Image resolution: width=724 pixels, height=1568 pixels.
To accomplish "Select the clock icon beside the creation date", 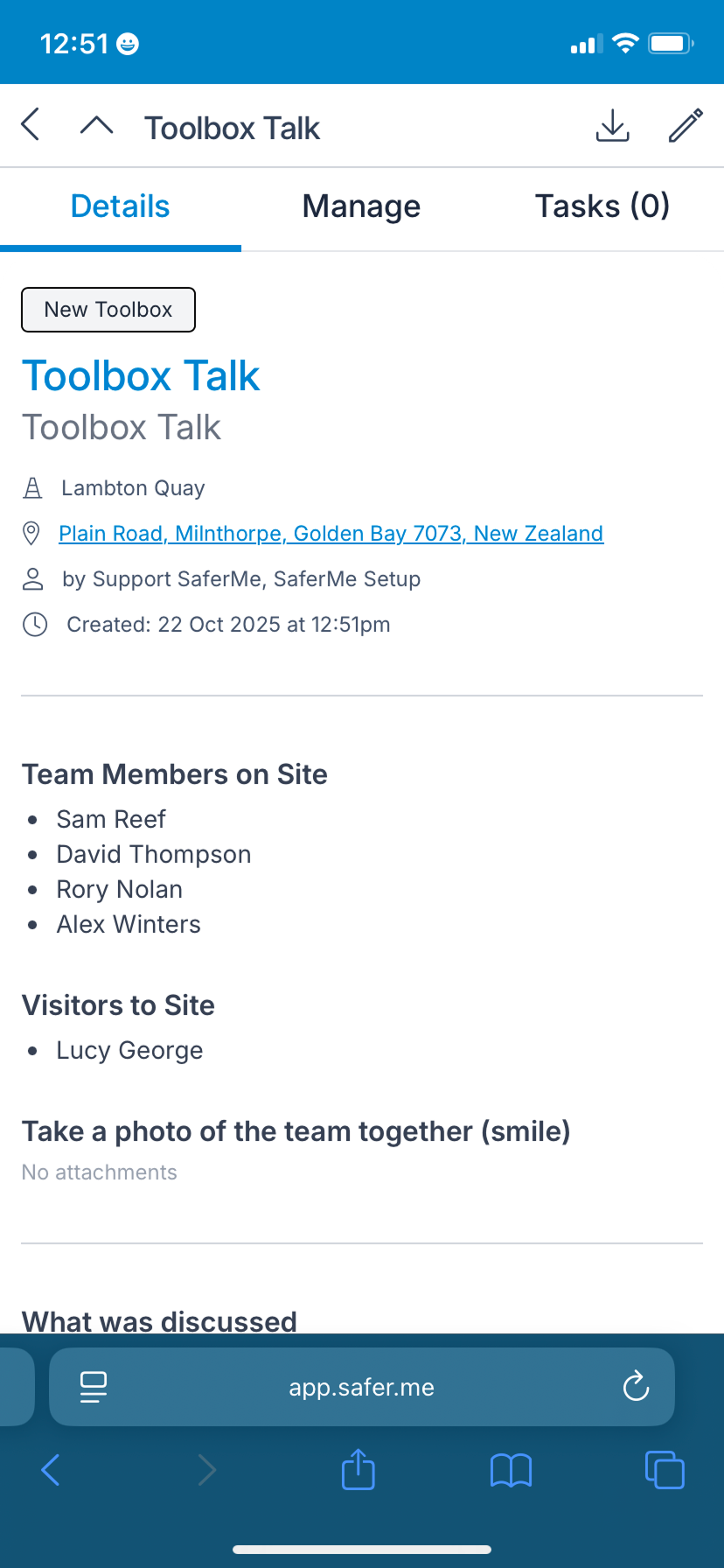I will pyautogui.click(x=34, y=624).
